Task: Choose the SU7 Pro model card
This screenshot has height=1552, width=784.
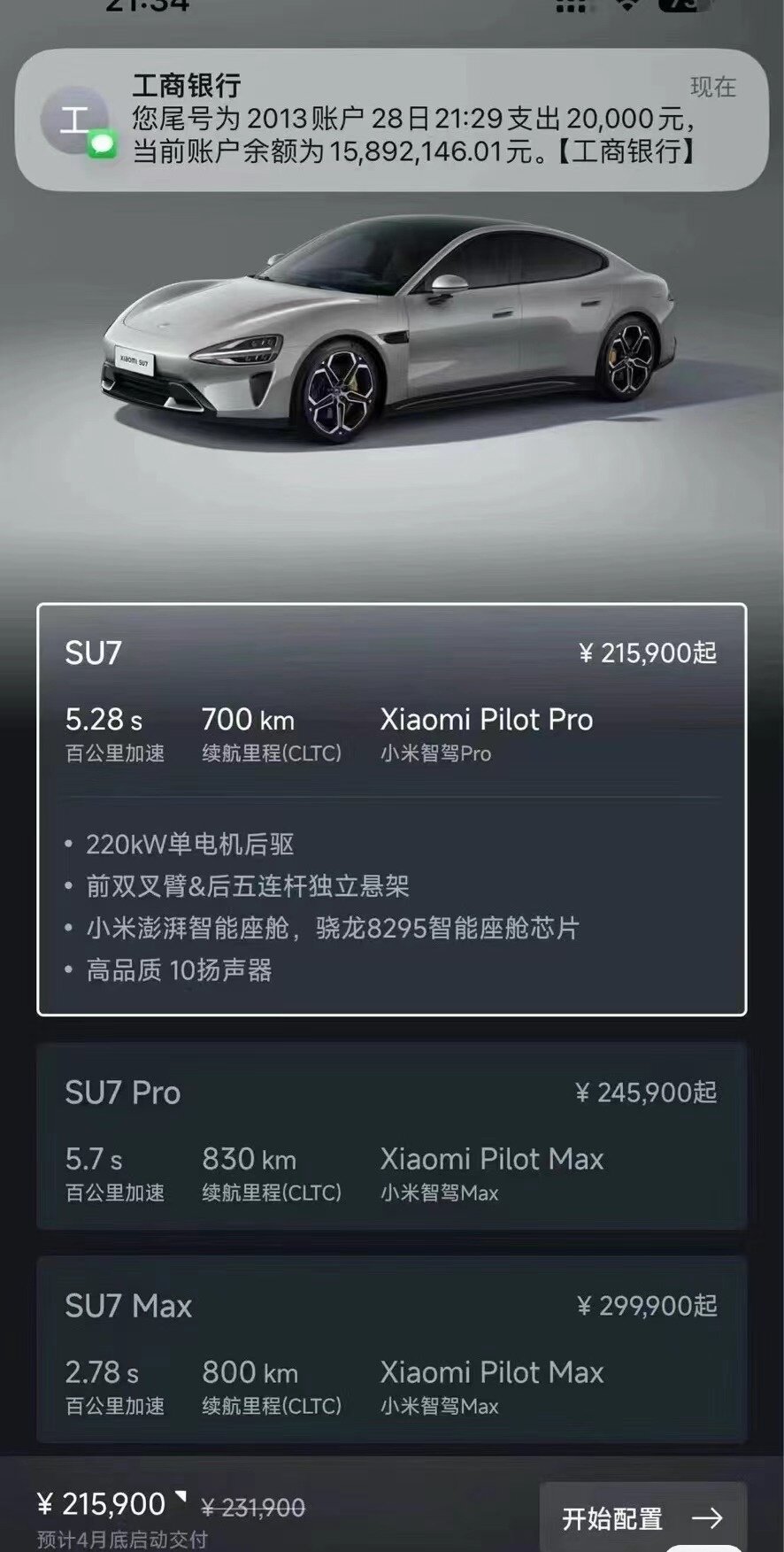Action: click(x=391, y=1136)
